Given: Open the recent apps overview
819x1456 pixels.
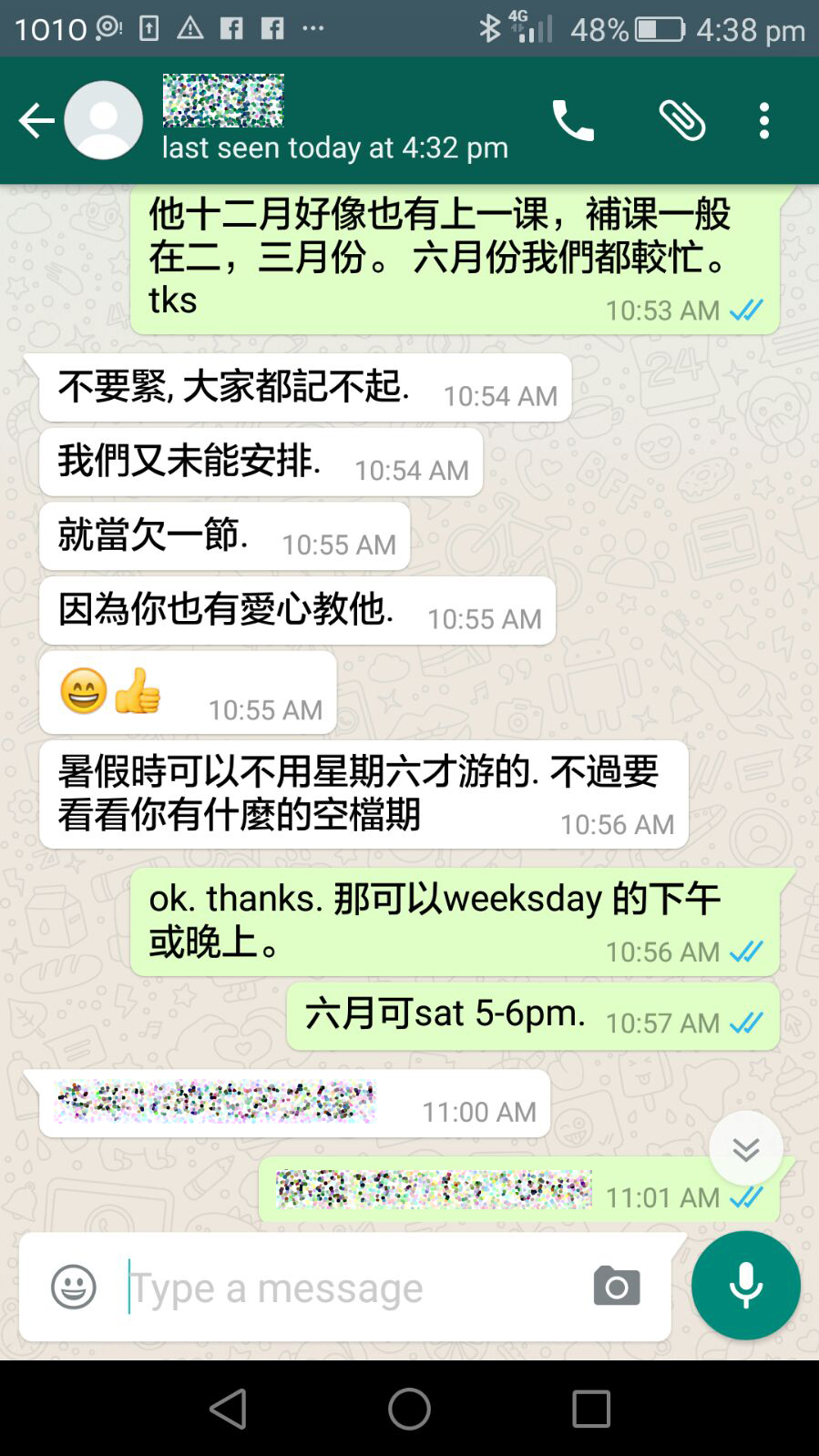Looking at the screenshot, I should click(590, 1409).
